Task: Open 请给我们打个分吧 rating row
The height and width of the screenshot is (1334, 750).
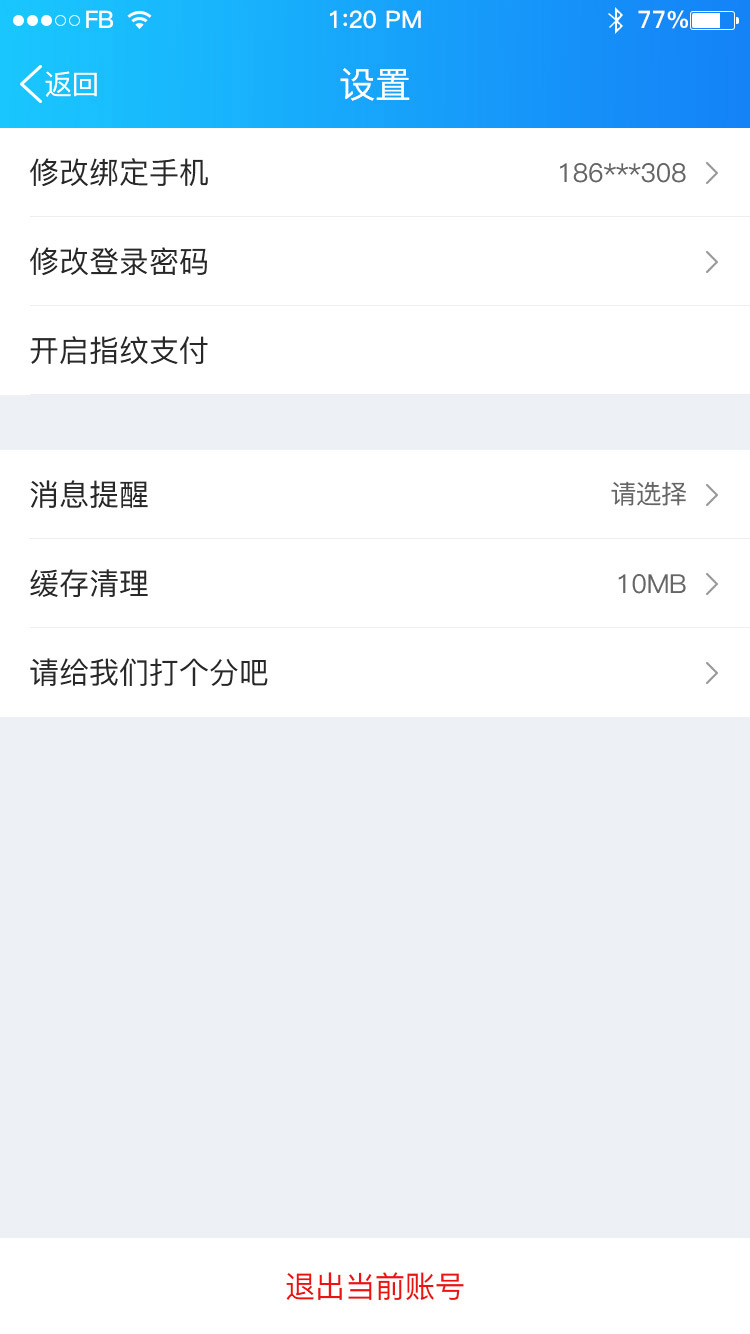Action: (375, 673)
